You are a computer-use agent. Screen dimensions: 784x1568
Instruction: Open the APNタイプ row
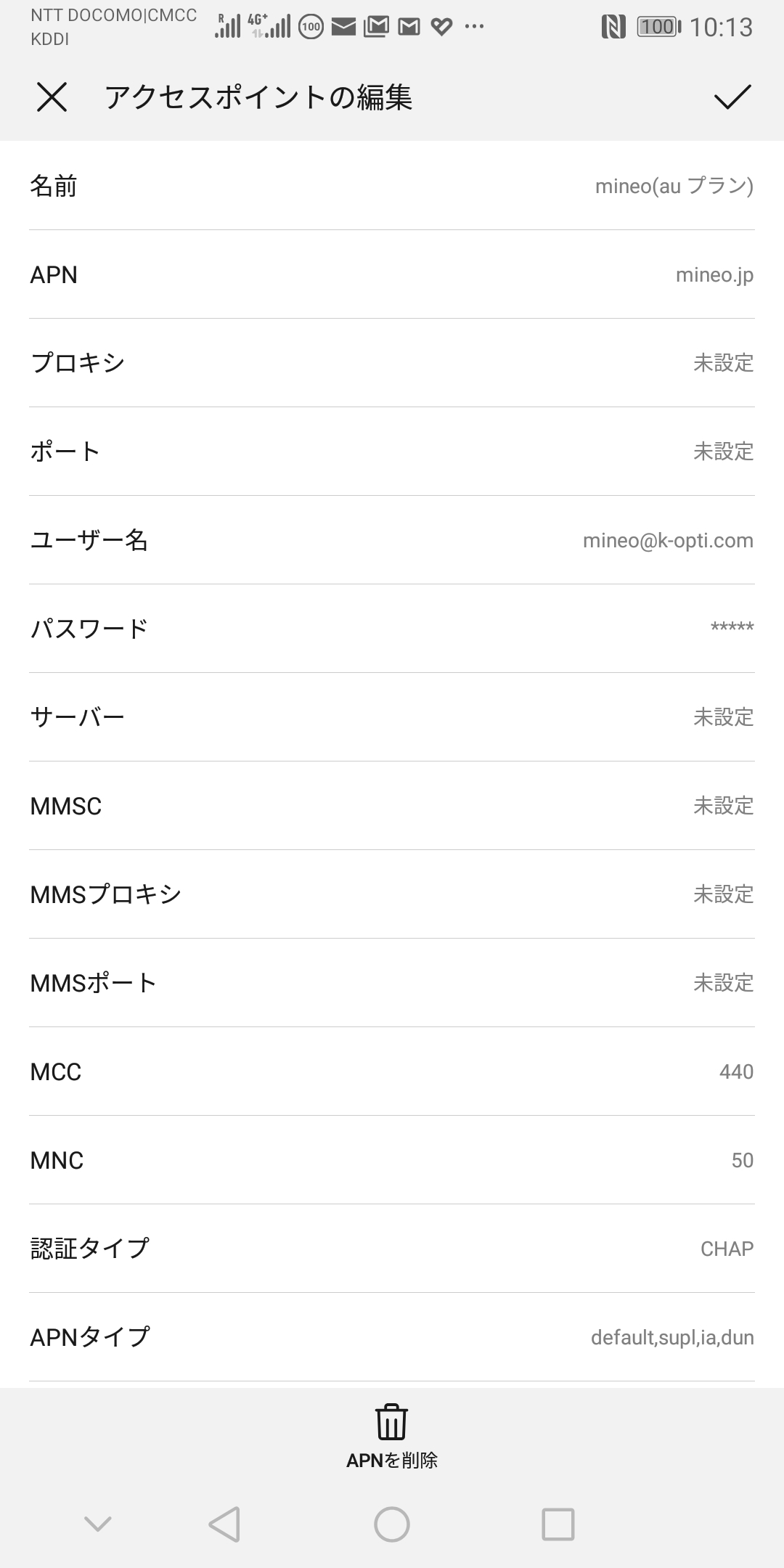(x=392, y=1337)
